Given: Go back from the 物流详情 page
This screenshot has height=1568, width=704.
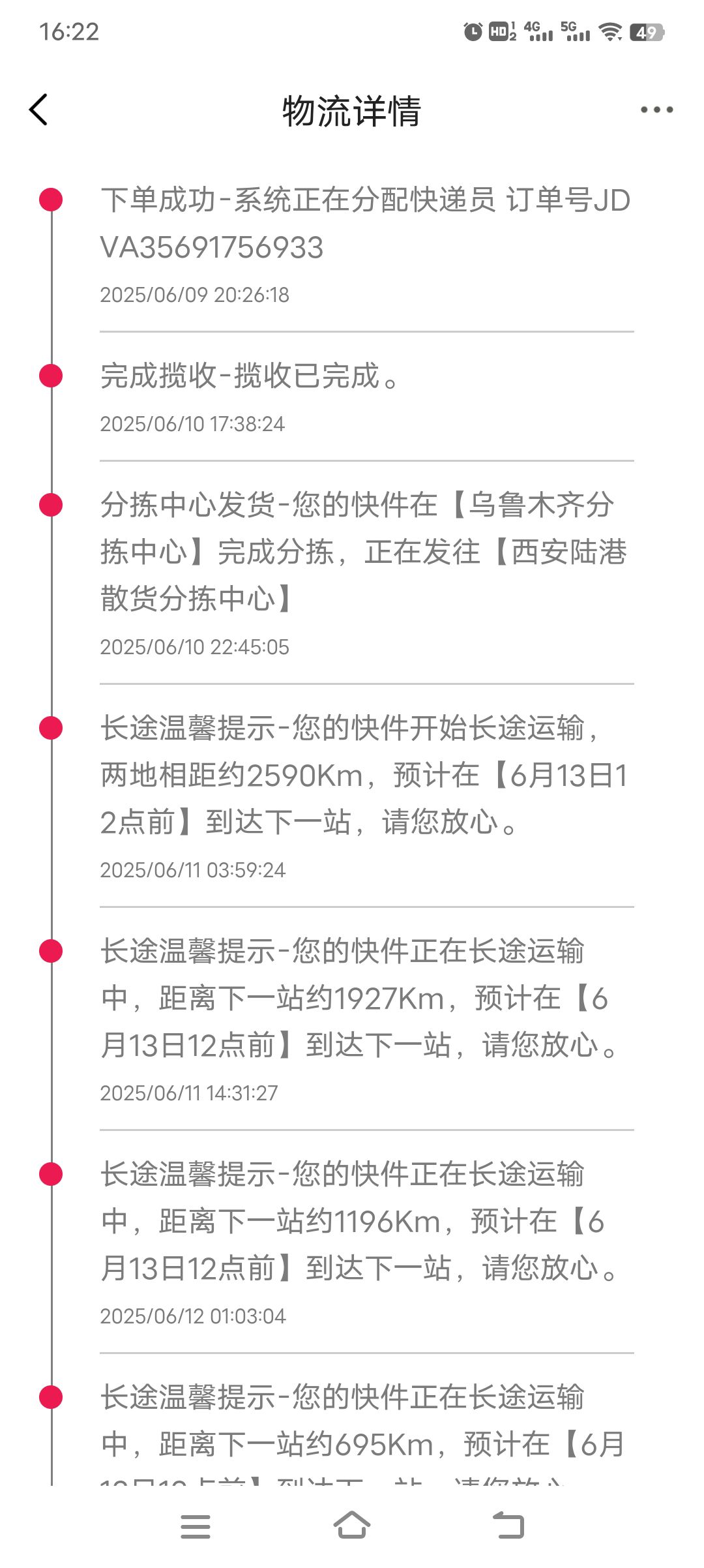Looking at the screenshot, I should coord(38,110).
